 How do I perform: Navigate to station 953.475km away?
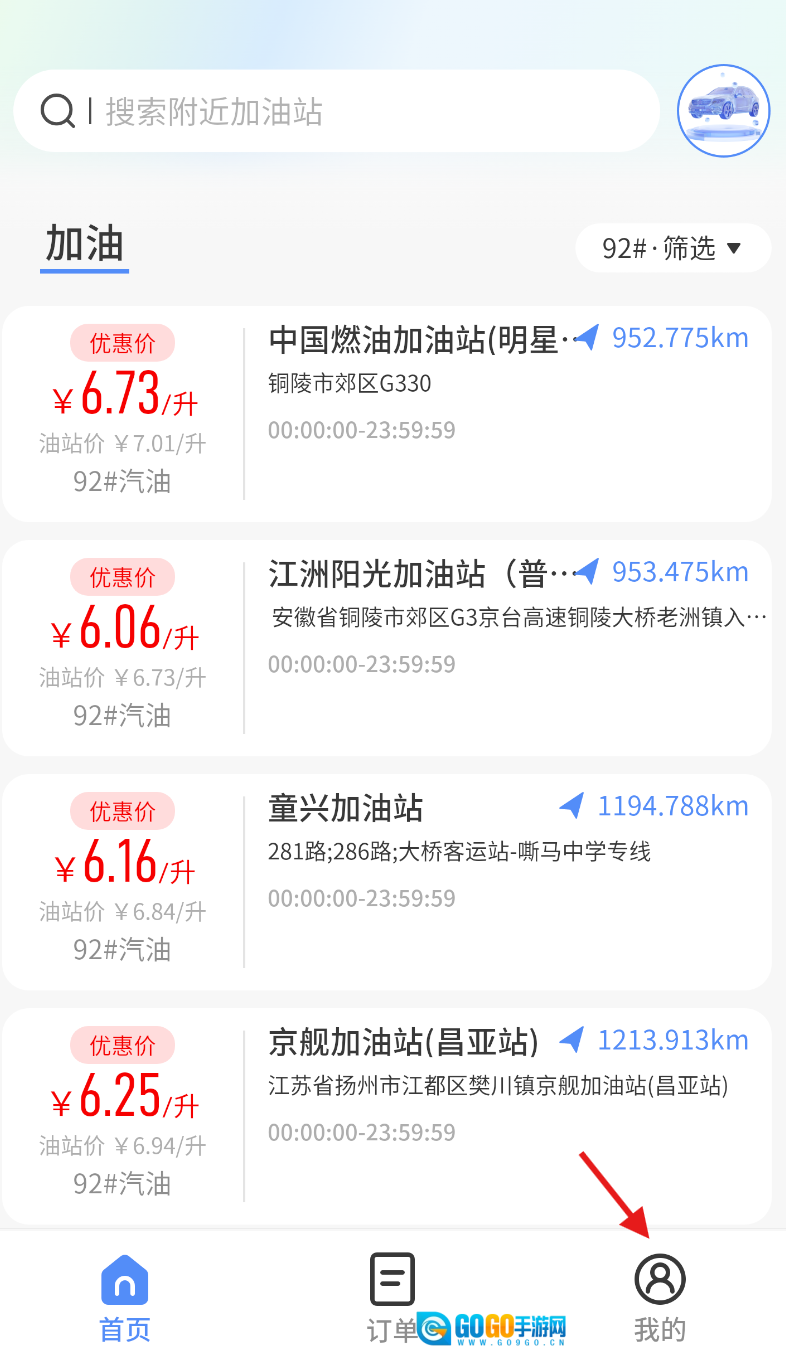(664, 572)
